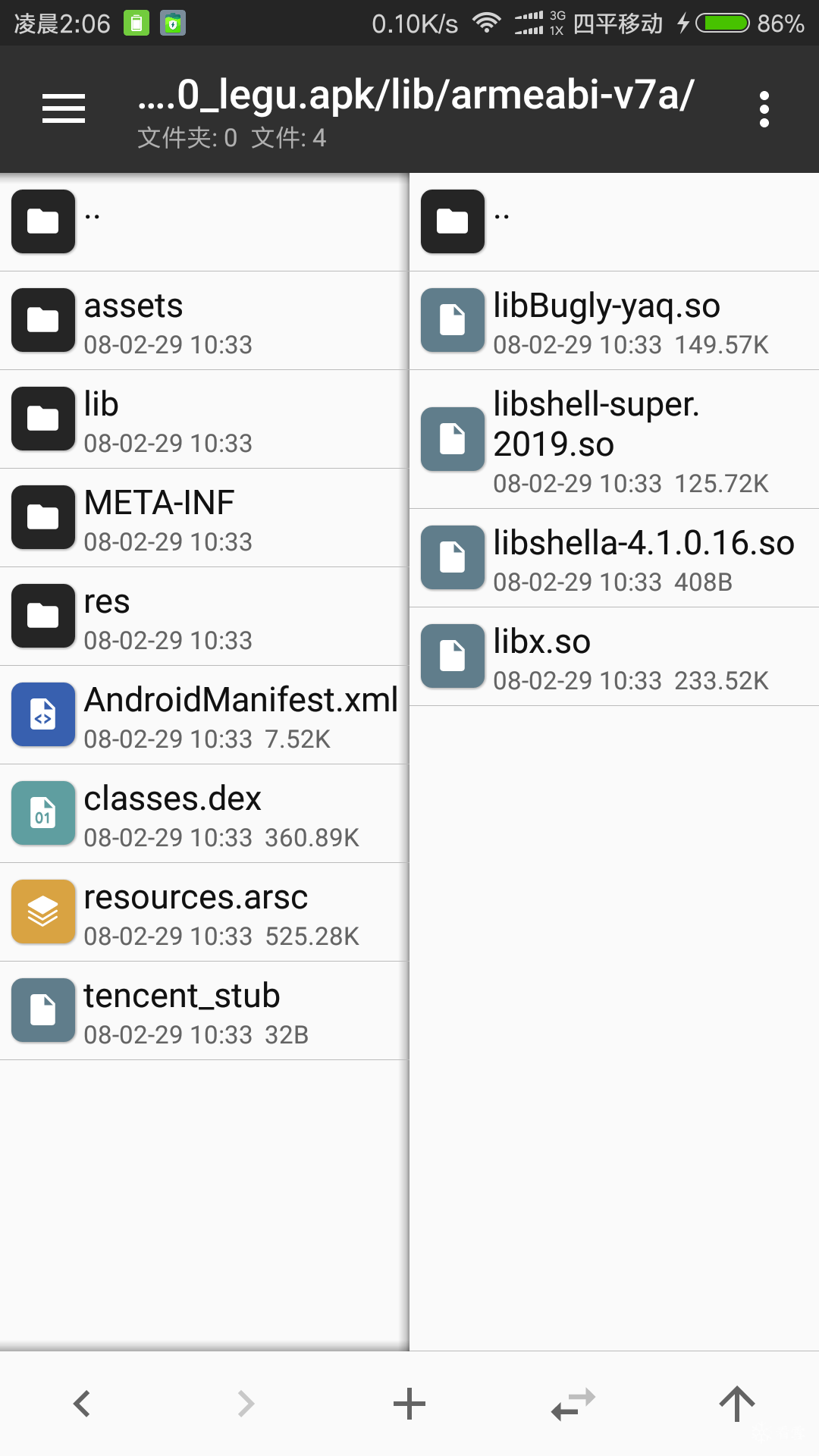Select libshell-super.2019.so file
Screen dimensions: 819x1456
tap(614, 440)
